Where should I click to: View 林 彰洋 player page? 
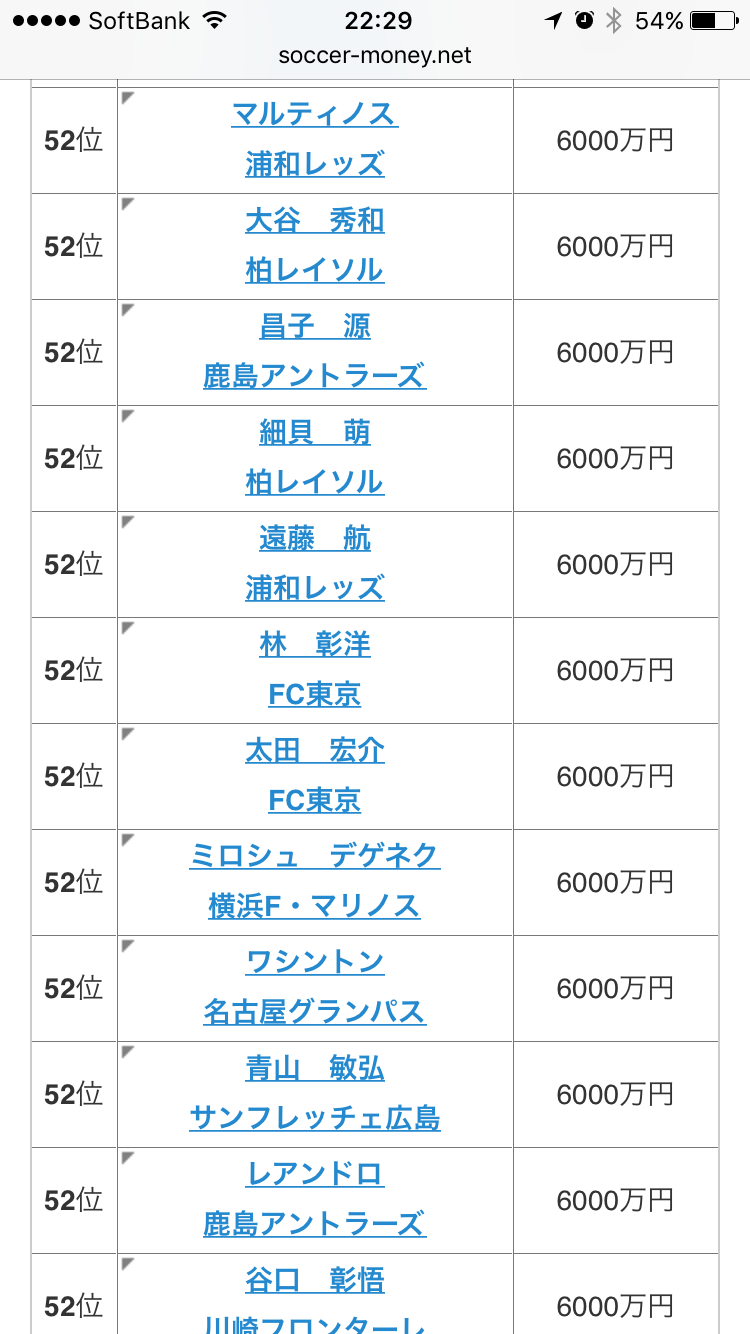315,644
